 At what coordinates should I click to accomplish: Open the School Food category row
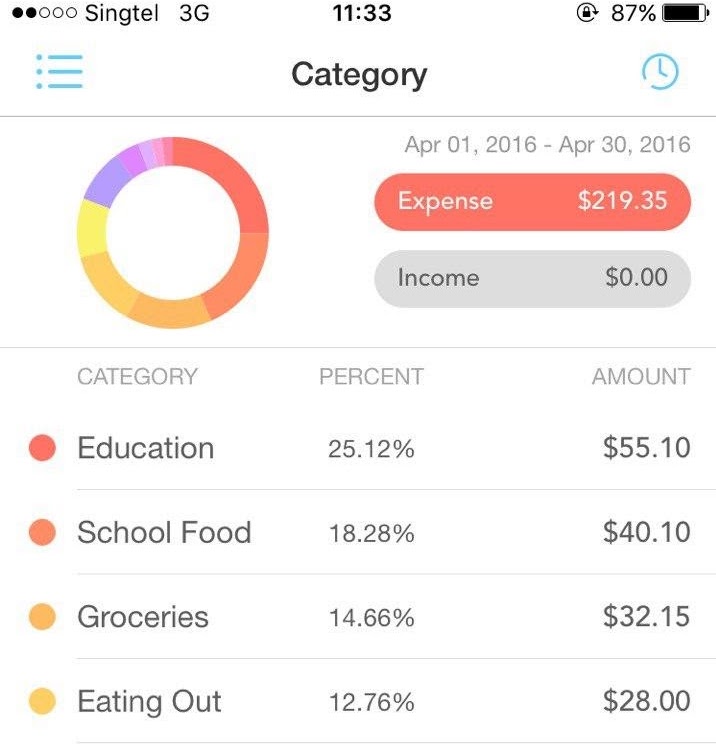[358, 532]
